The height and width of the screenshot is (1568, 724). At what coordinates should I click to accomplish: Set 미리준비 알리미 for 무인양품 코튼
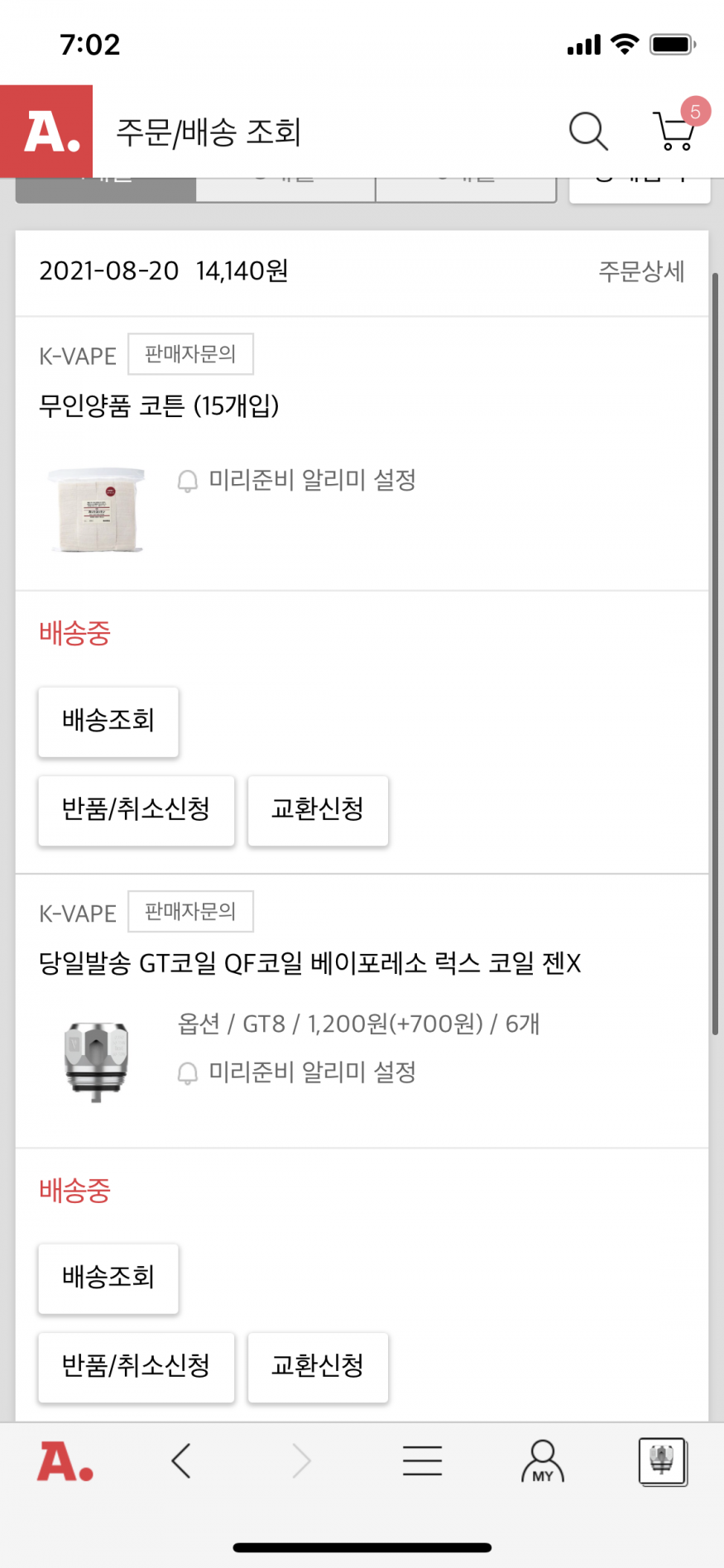coord(296,480)
